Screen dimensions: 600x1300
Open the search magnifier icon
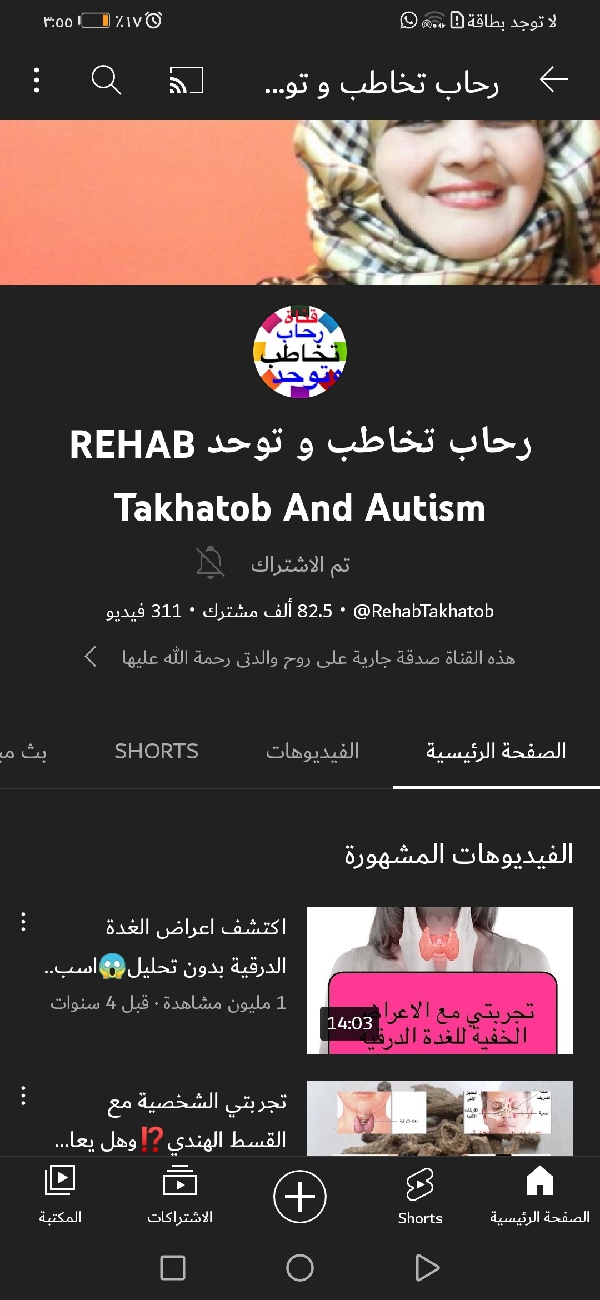pyautogui.click(x=107, y=80)
